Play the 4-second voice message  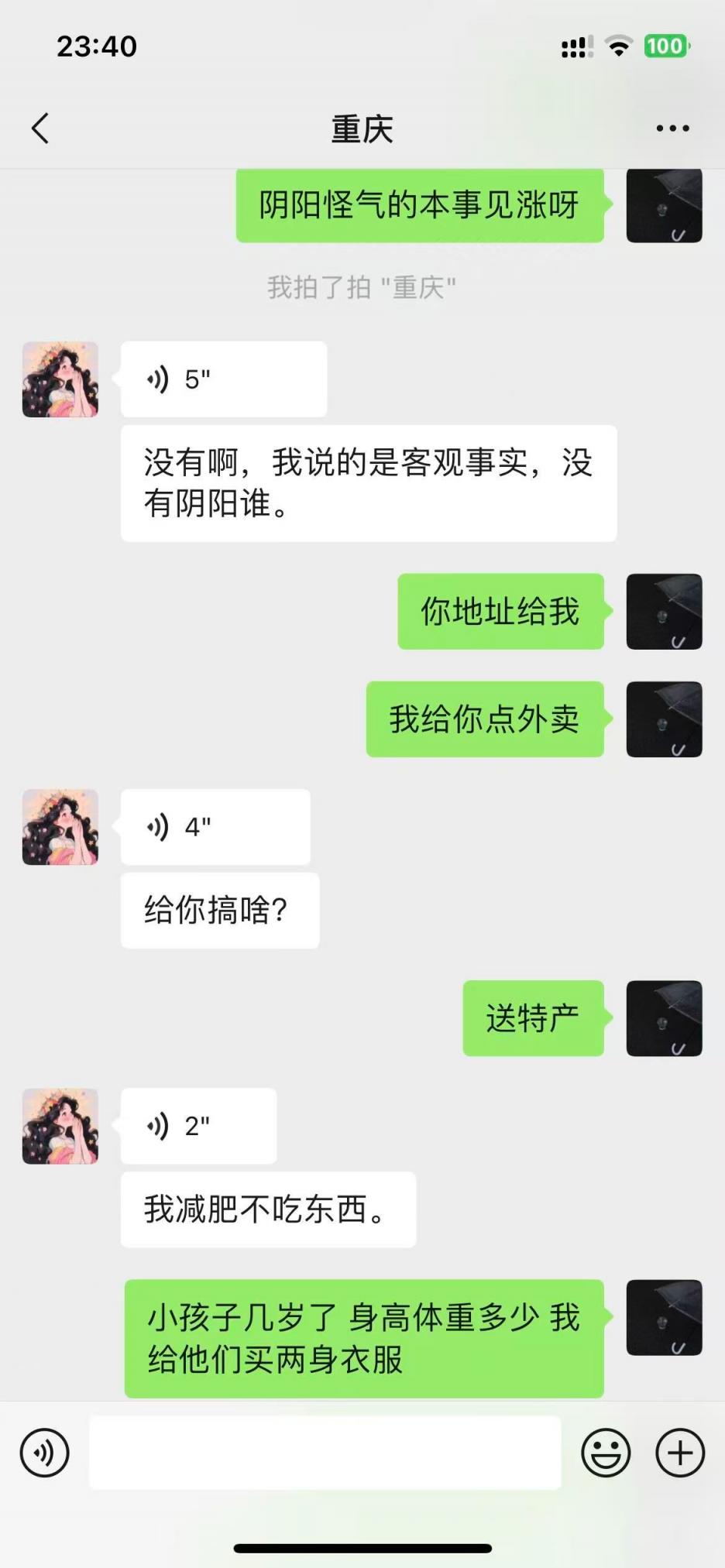[x=215, y=827]
